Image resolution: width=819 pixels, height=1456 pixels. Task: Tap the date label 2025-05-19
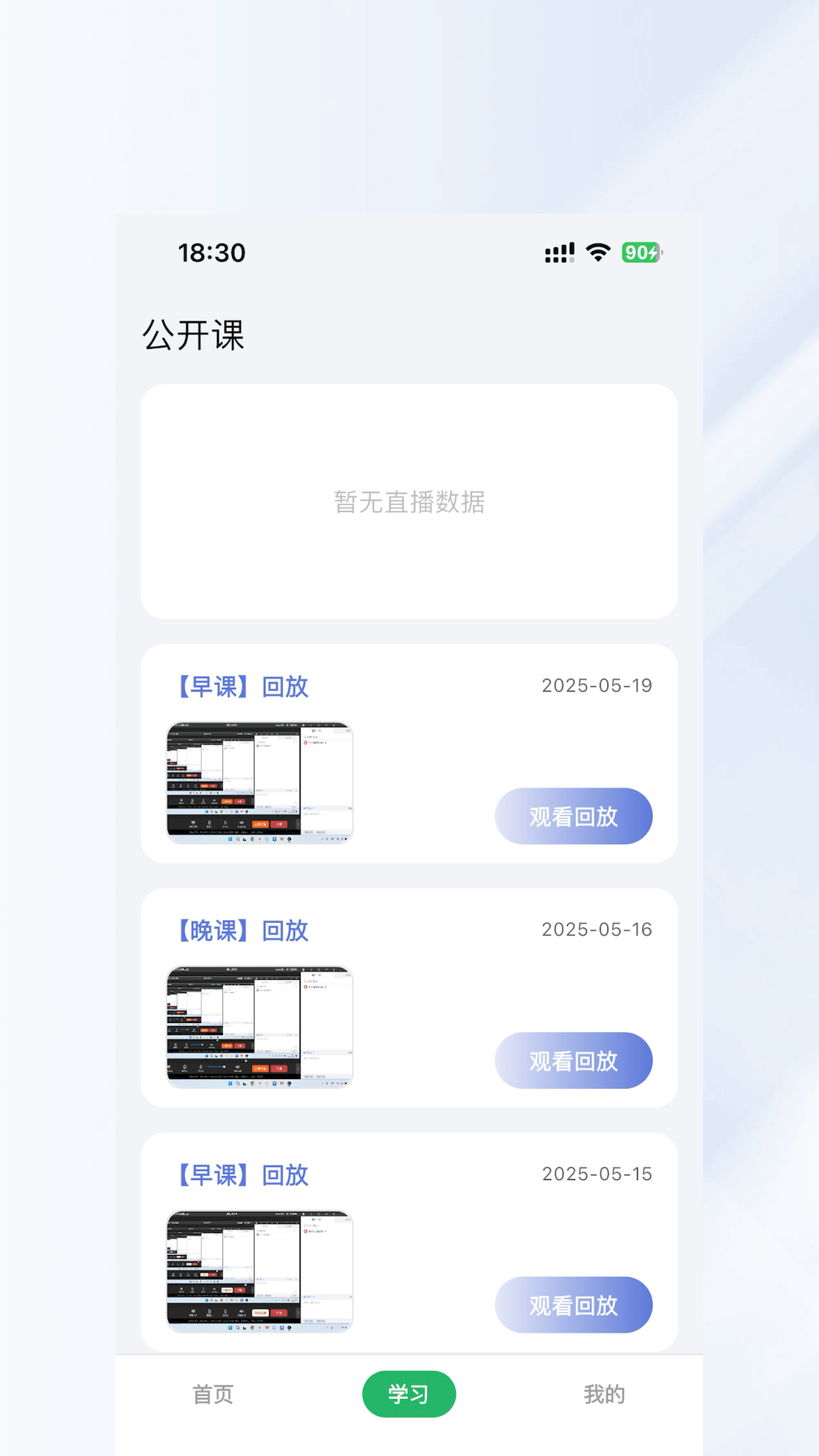[596, 685]
